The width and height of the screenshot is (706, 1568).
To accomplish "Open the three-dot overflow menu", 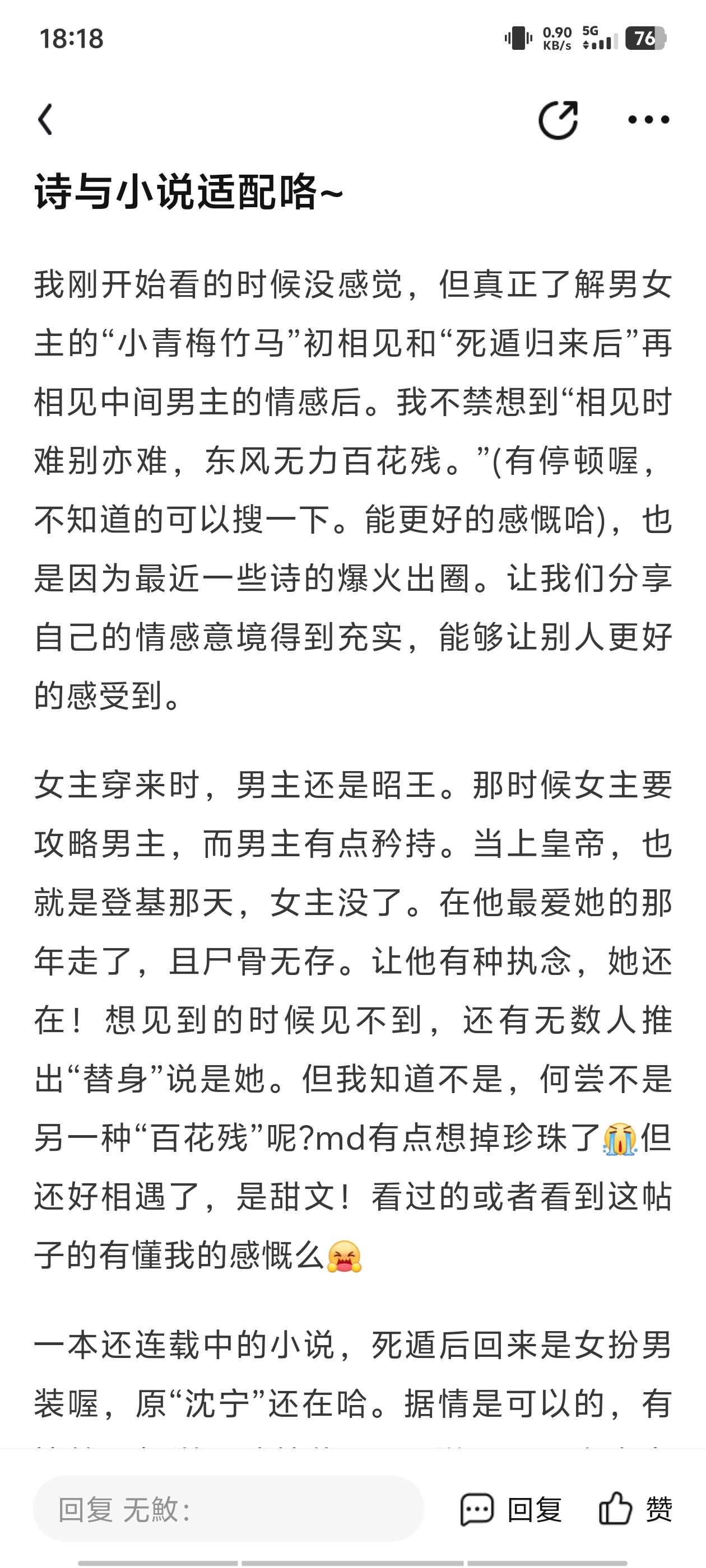I will tap(649, 120).
